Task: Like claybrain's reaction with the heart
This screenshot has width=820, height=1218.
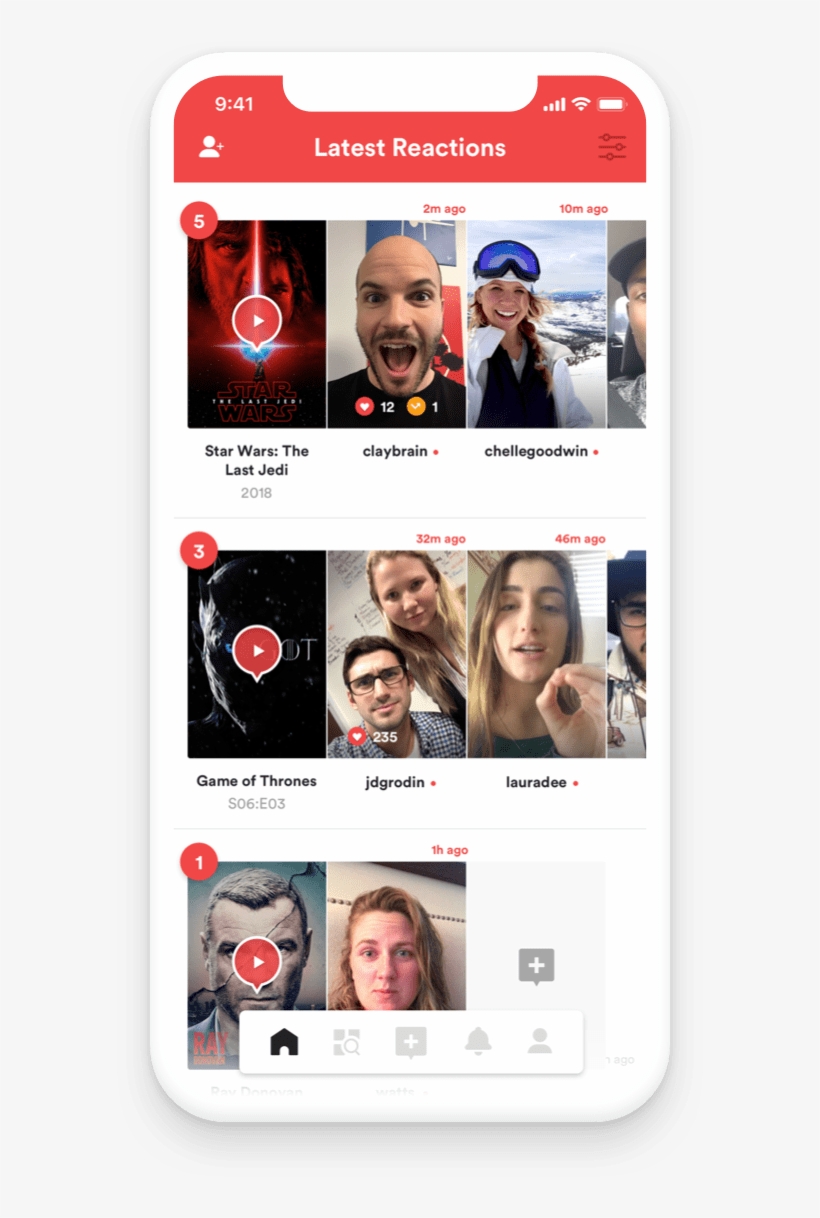Action: 365,407
